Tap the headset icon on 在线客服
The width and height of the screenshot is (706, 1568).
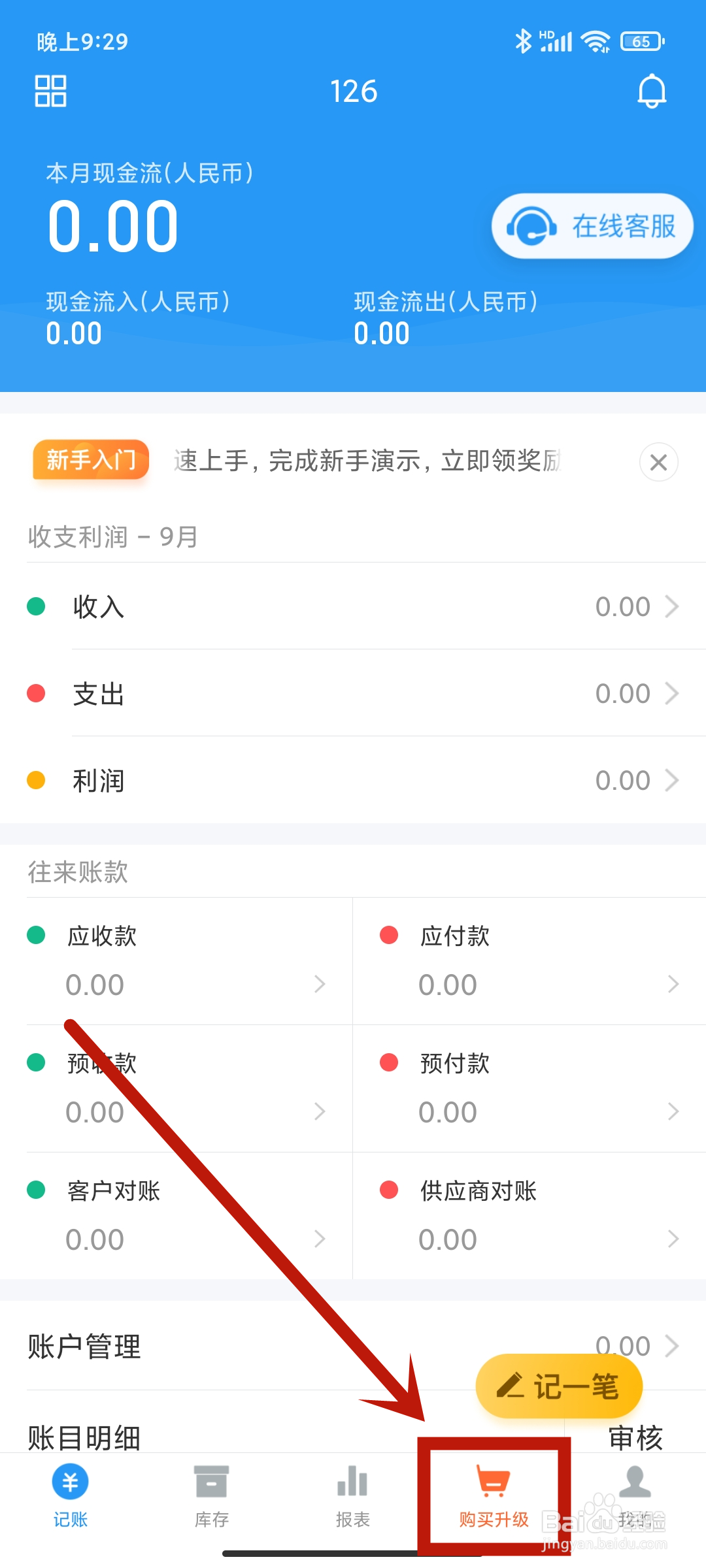click(x=532, y=225)
